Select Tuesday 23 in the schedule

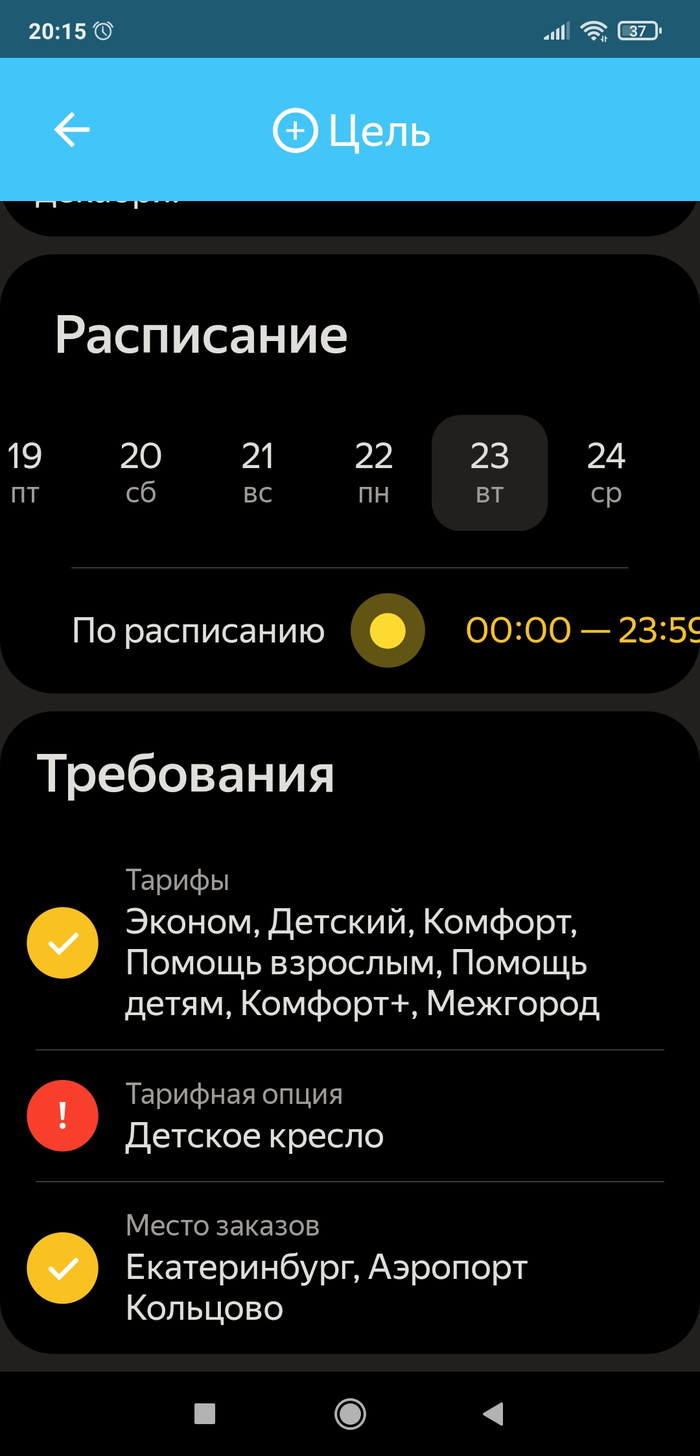(x=489, y=472)
